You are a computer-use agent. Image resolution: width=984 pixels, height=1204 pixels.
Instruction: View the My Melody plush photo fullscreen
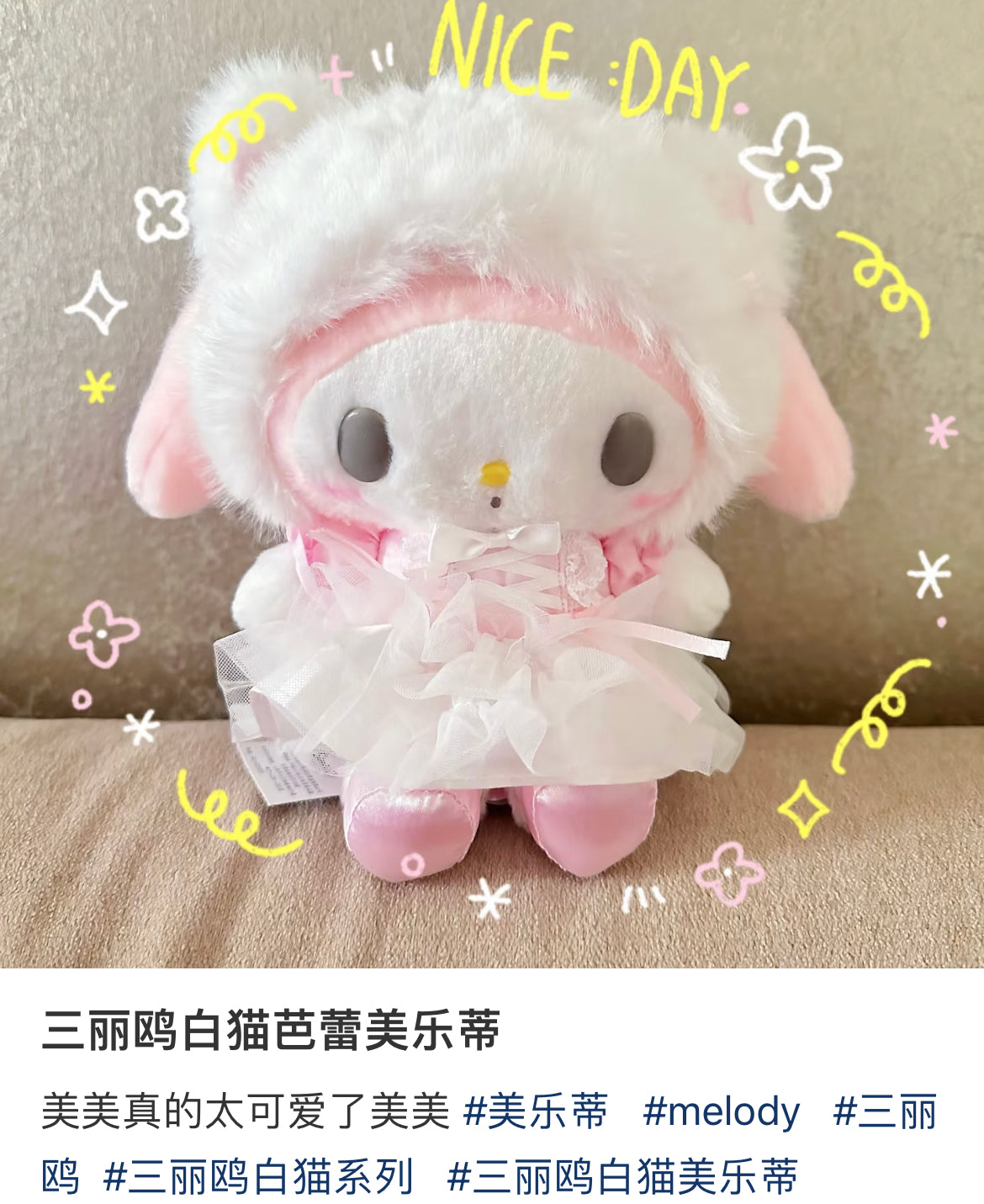(492, 484)
